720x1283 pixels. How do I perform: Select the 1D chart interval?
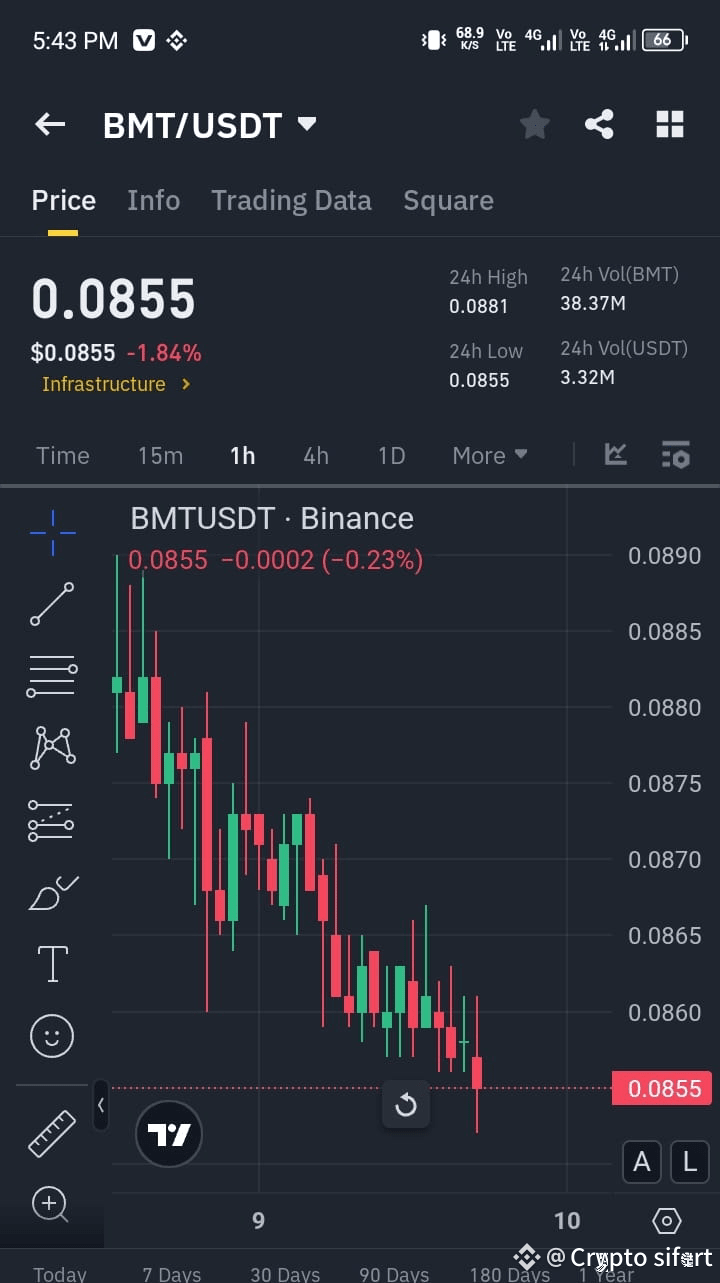pyautogui.click(x=391, y=456)
